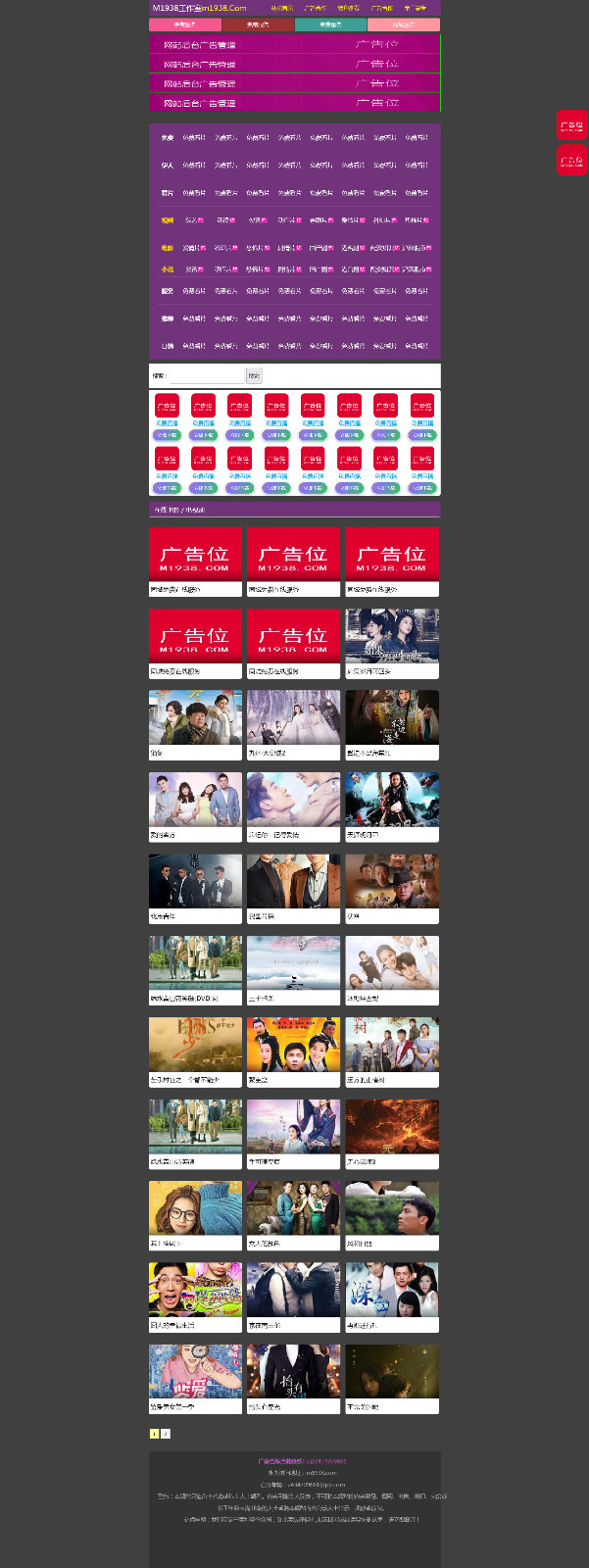Viewport: 589px width, 1568px height.
Task: Open the 三千鸦杀 drama card
Action: [293, 969]
